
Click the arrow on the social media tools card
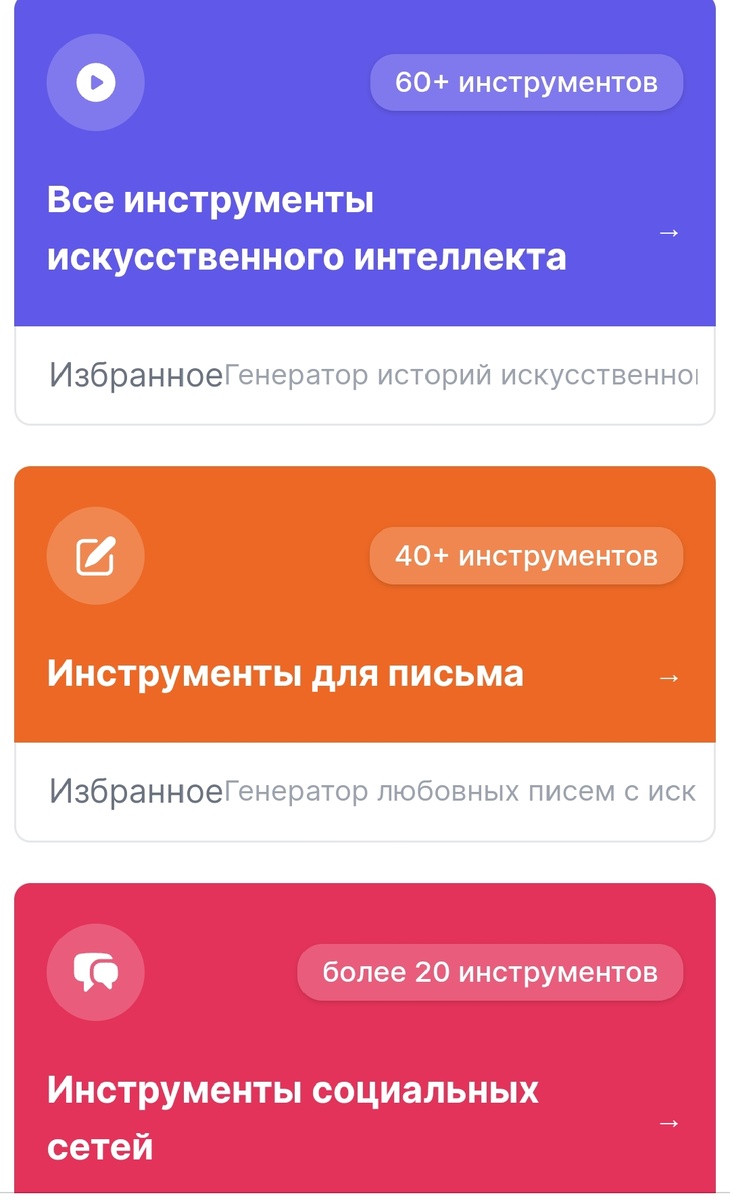(668, 1121)
